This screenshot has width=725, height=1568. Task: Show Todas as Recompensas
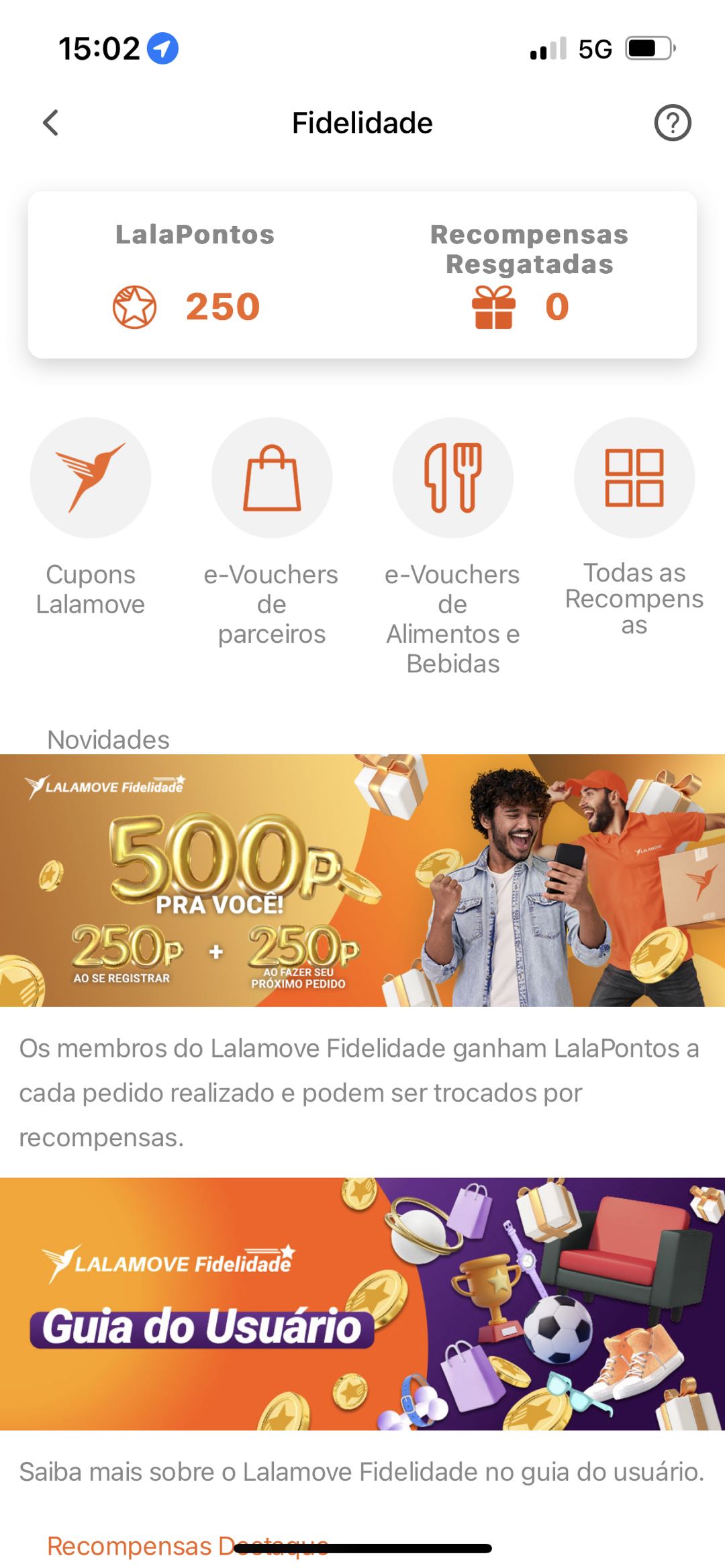coord(634,478)
